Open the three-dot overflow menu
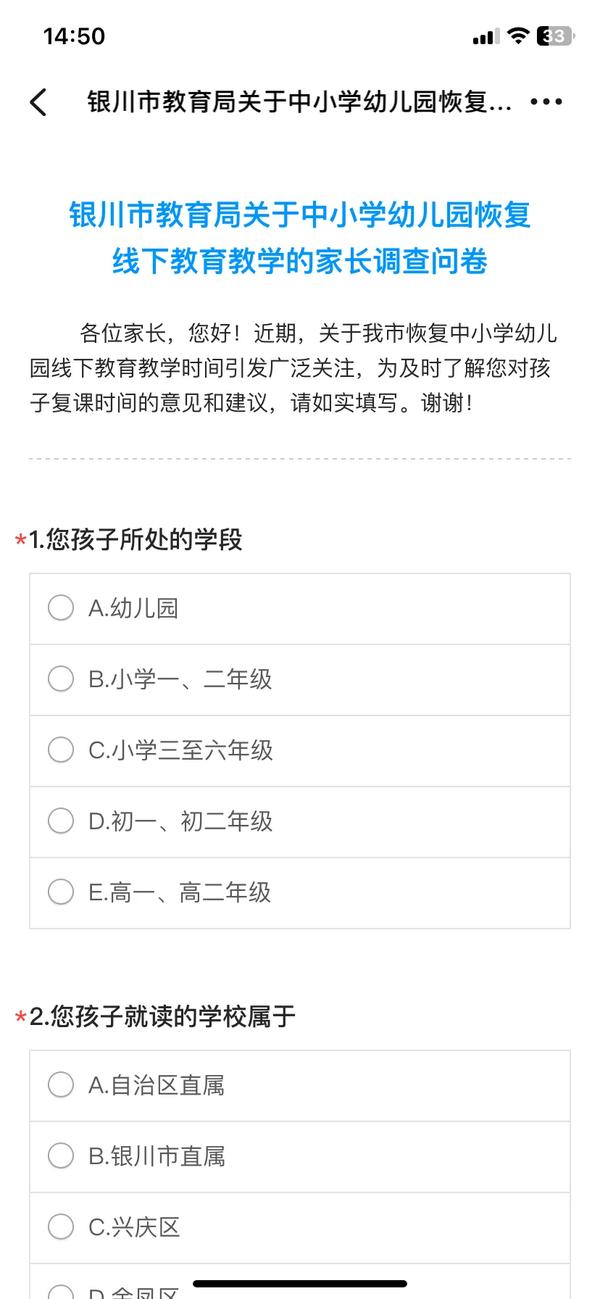 point(546,102)
